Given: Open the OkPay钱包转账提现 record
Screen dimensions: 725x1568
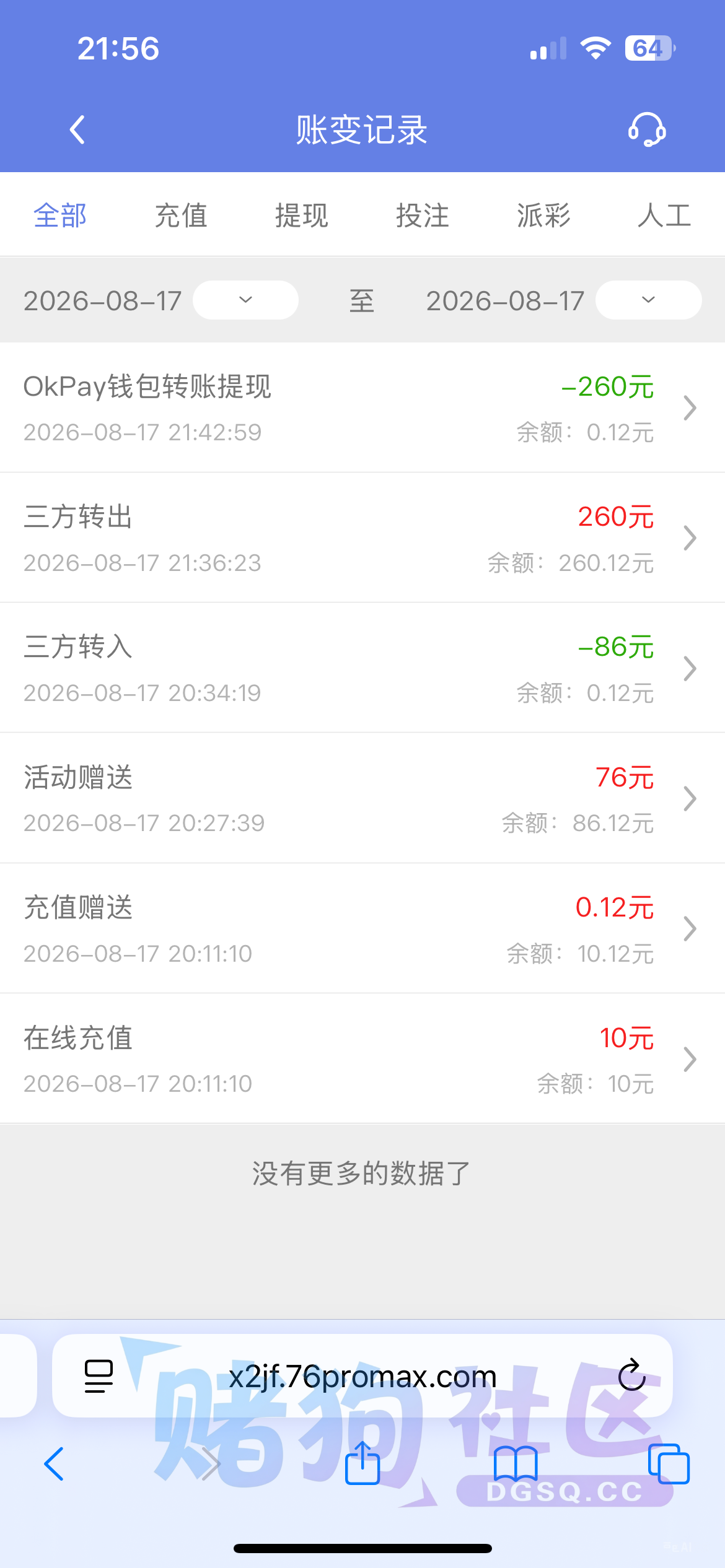Looking at the screenshot, I should (x=362, y=407).
